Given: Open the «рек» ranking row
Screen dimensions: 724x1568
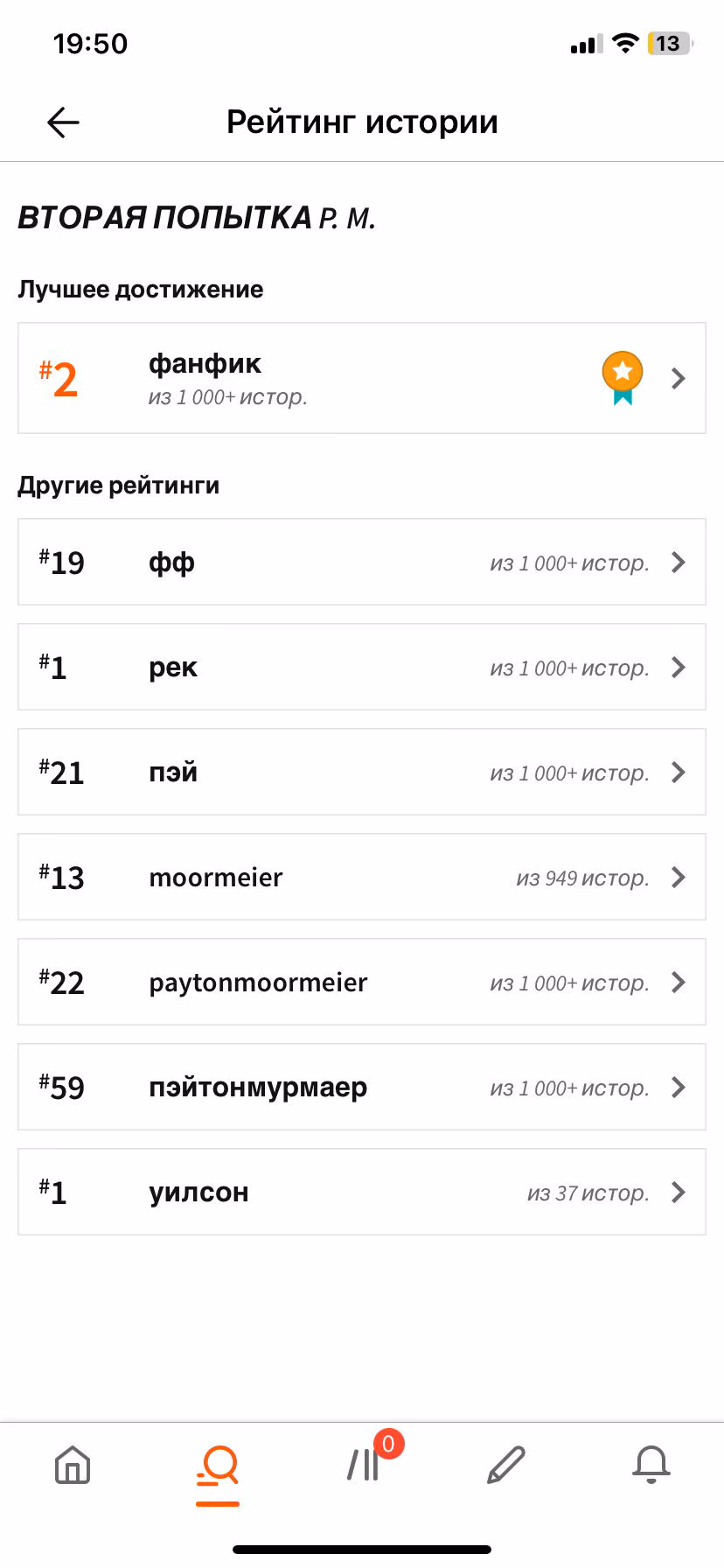Looking at the screenshot, I should point(362,667).
